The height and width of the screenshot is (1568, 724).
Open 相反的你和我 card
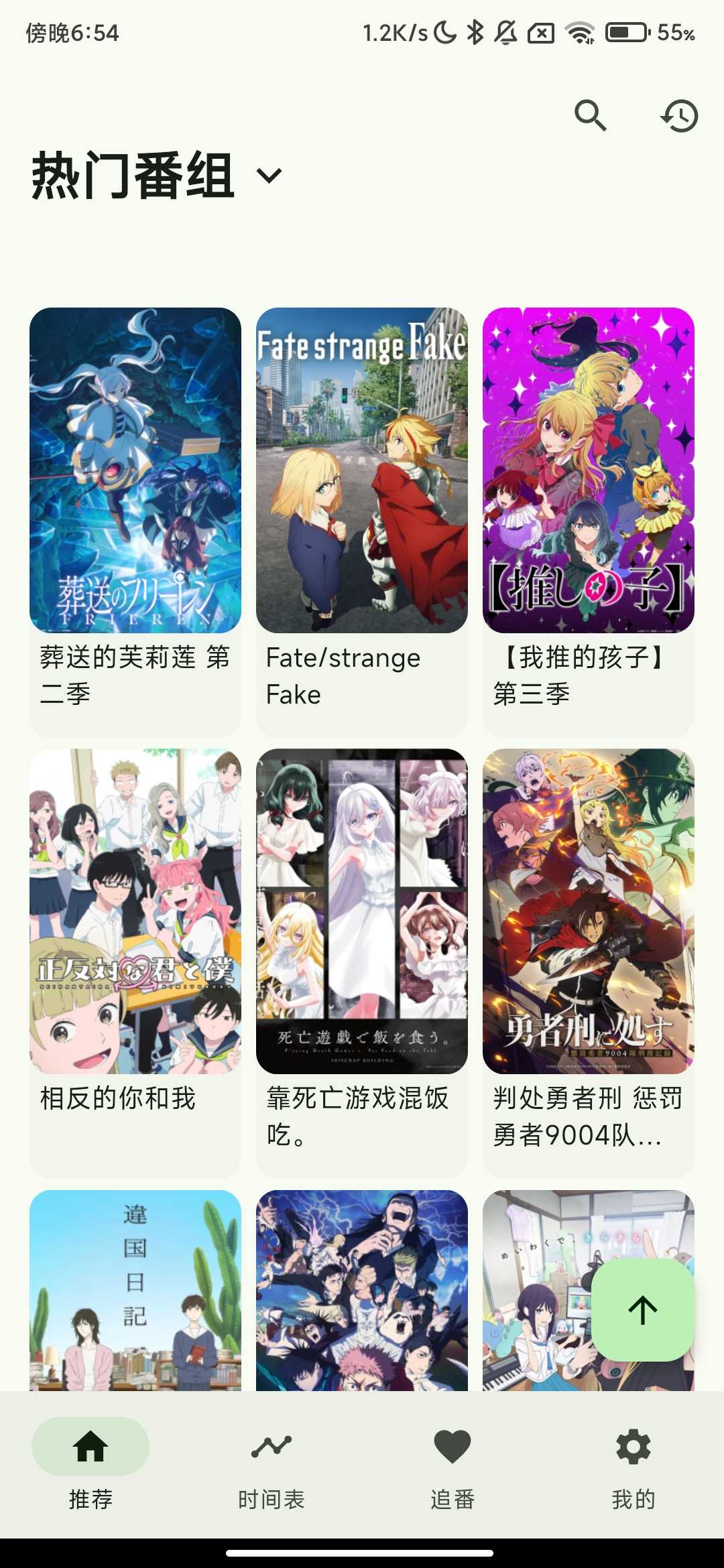pos(135,945)
